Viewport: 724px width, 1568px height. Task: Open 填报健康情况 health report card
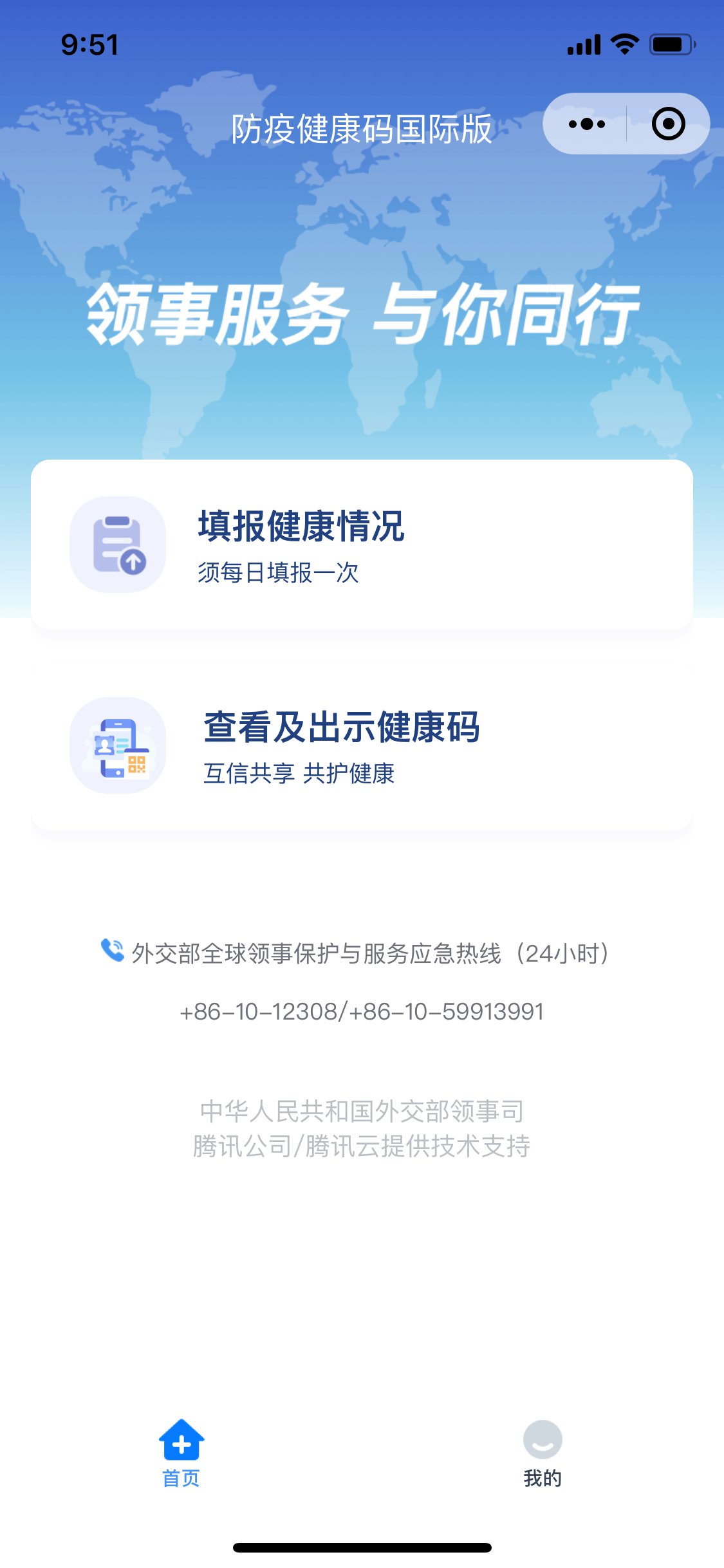pos(362,545)
